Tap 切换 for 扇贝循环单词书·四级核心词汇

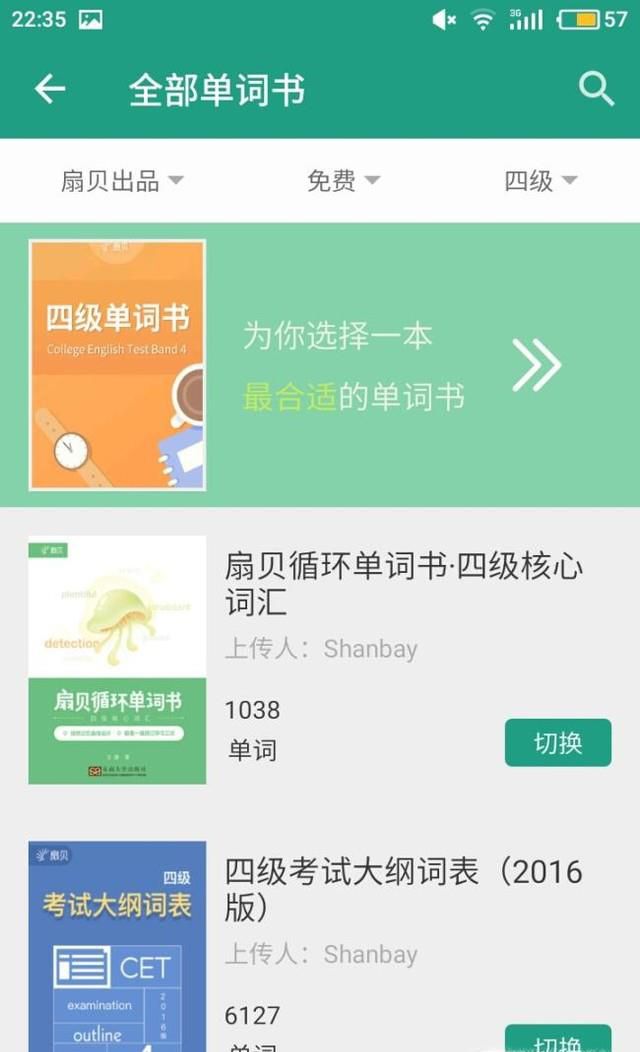(x=557, y=743)
